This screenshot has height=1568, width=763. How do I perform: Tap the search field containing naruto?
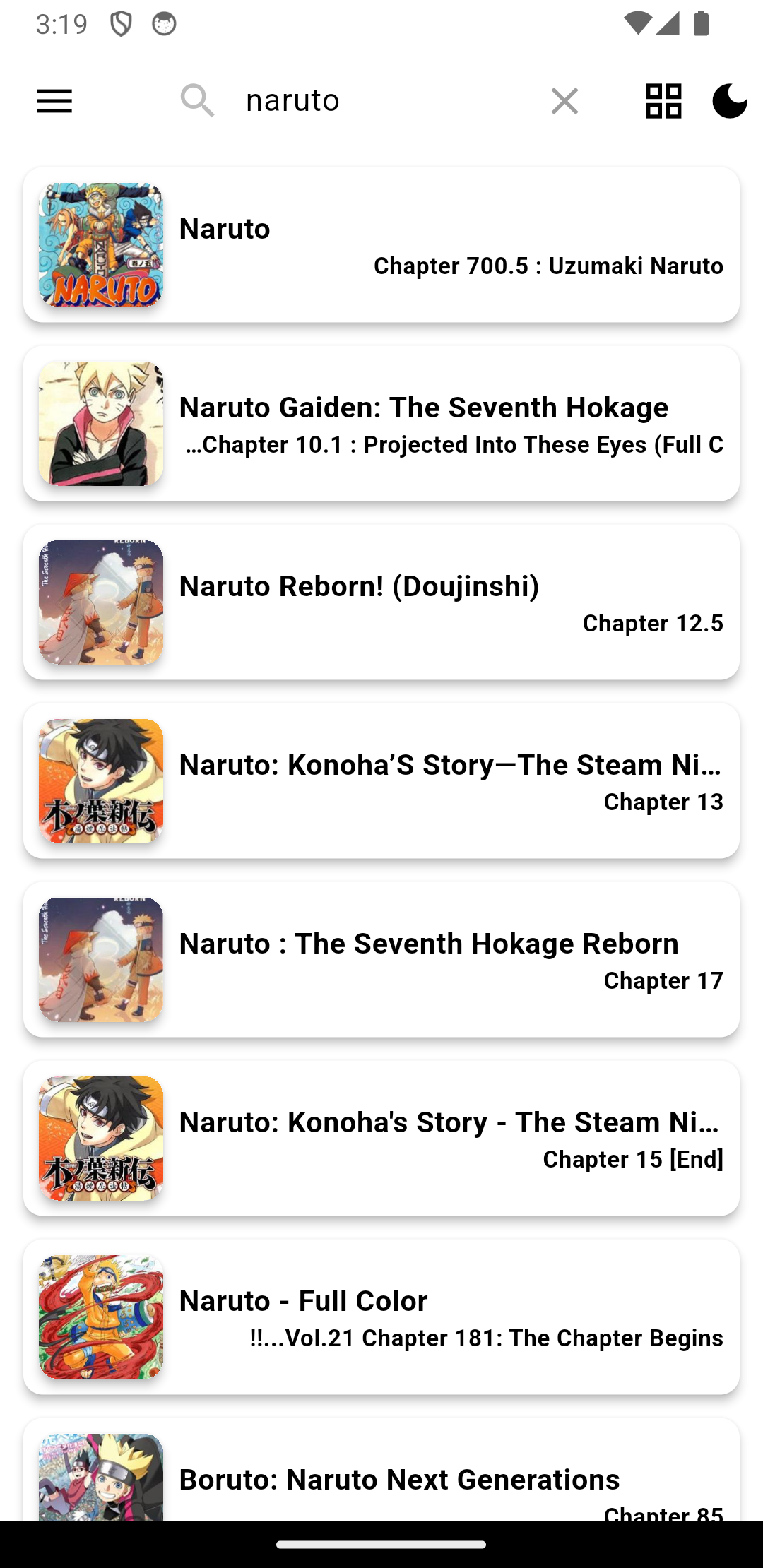coord(381,100)
